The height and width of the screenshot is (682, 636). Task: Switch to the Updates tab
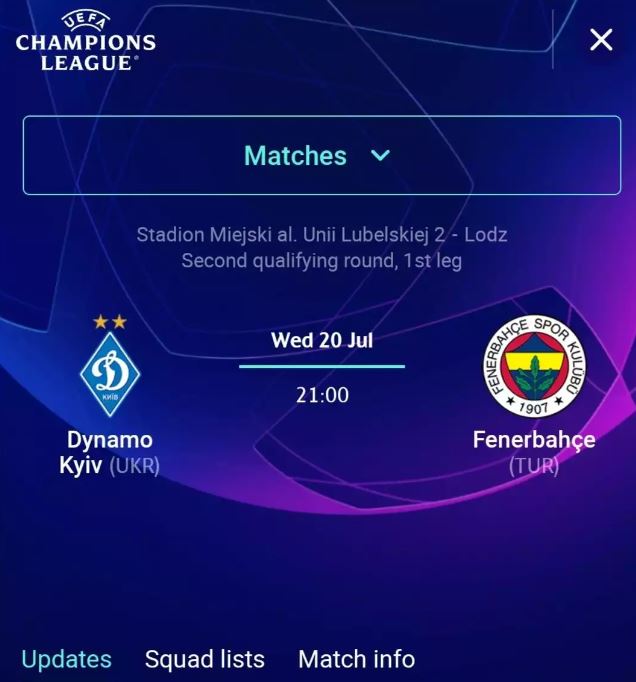[x=66, y=659]
